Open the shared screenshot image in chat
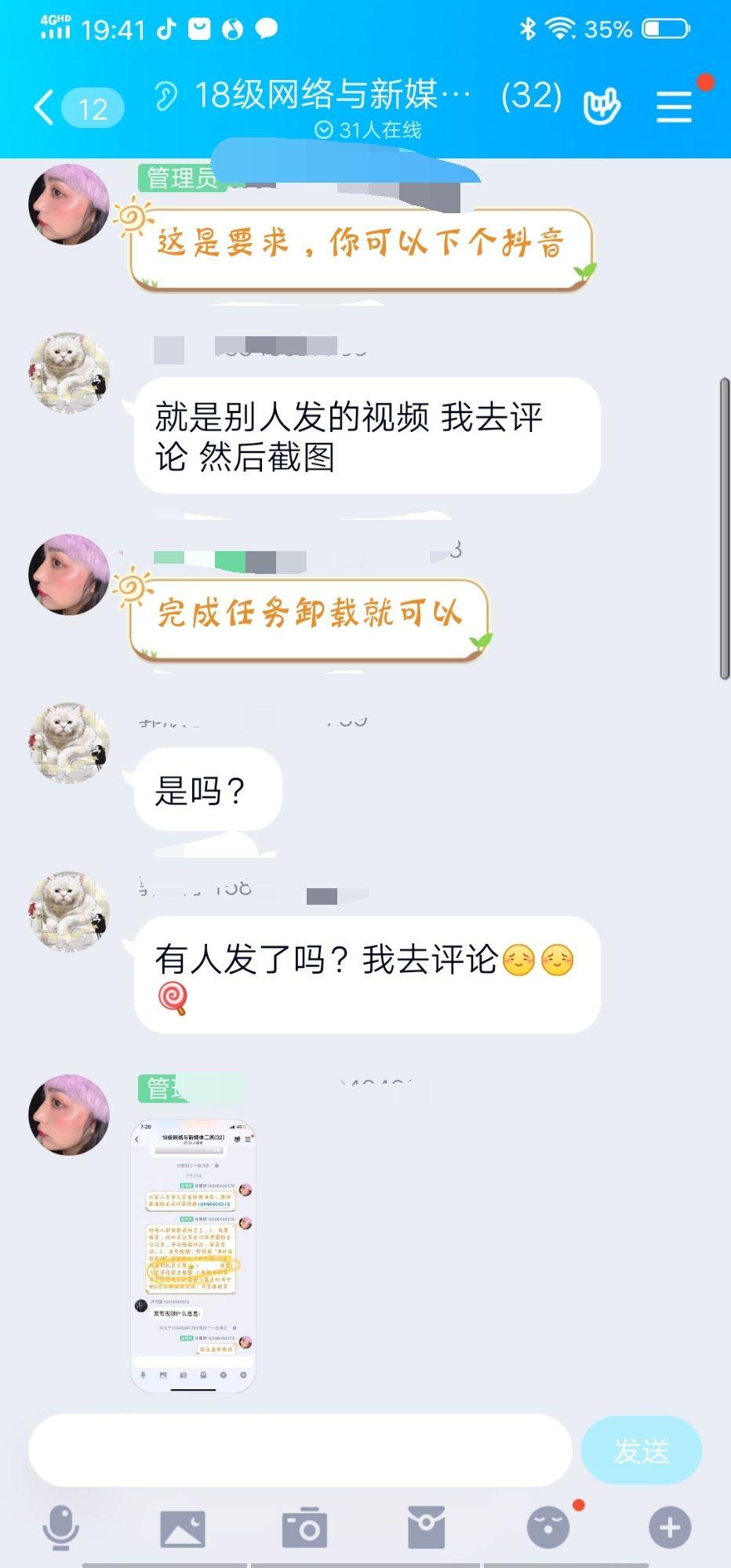 (x=193, y=1255)
